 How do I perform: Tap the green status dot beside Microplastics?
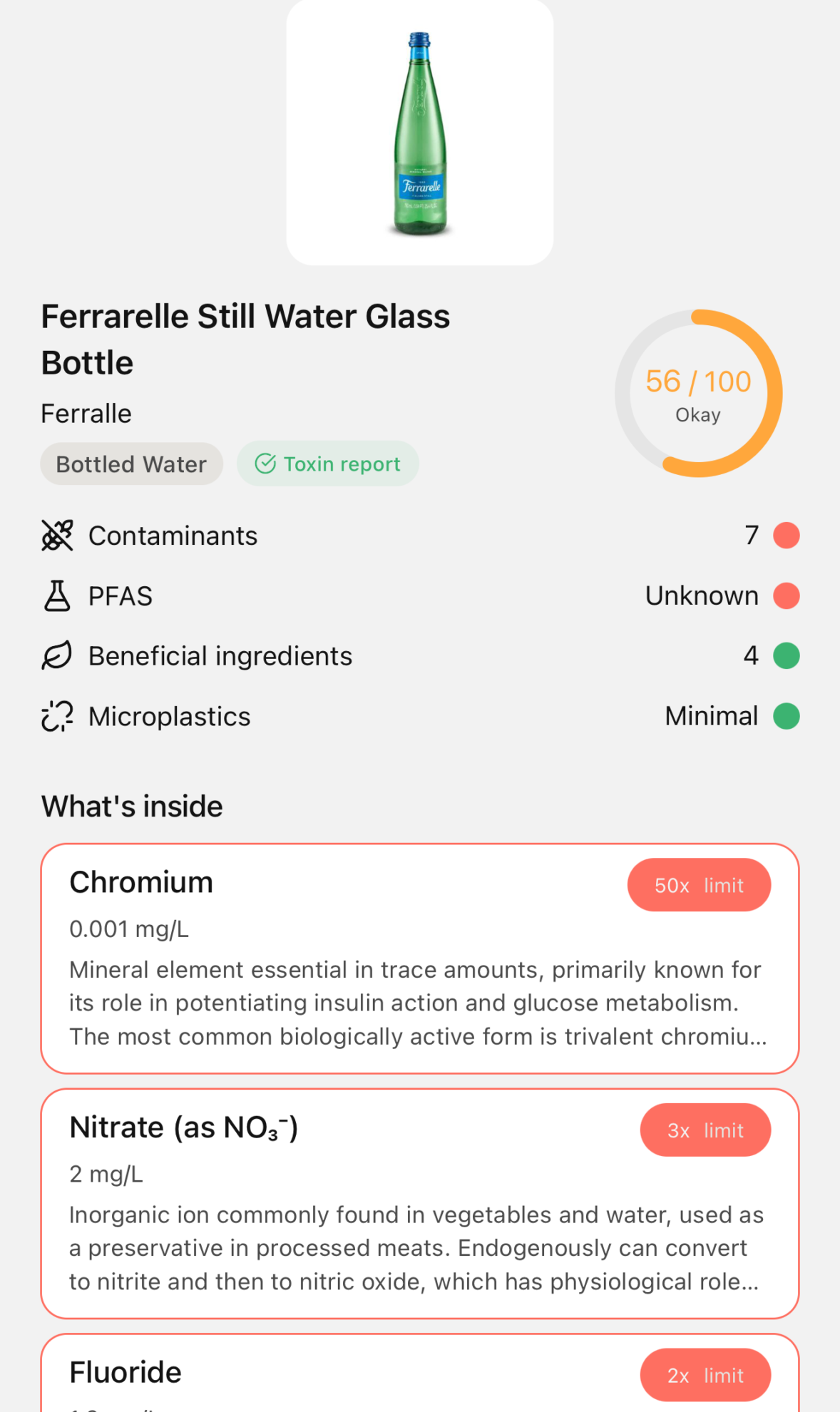coord(786,716)
